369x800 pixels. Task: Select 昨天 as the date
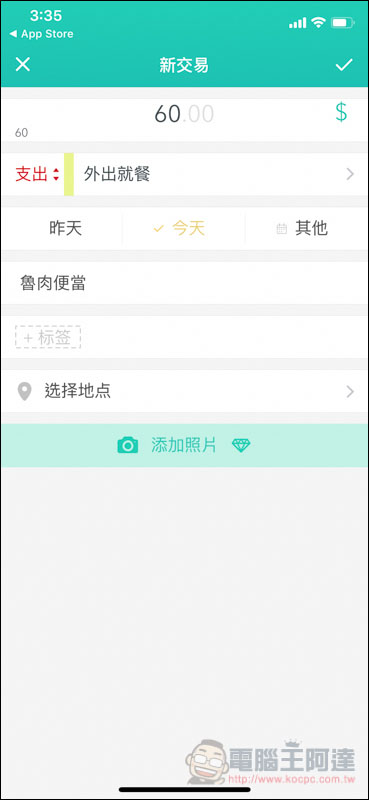(65, 229)
